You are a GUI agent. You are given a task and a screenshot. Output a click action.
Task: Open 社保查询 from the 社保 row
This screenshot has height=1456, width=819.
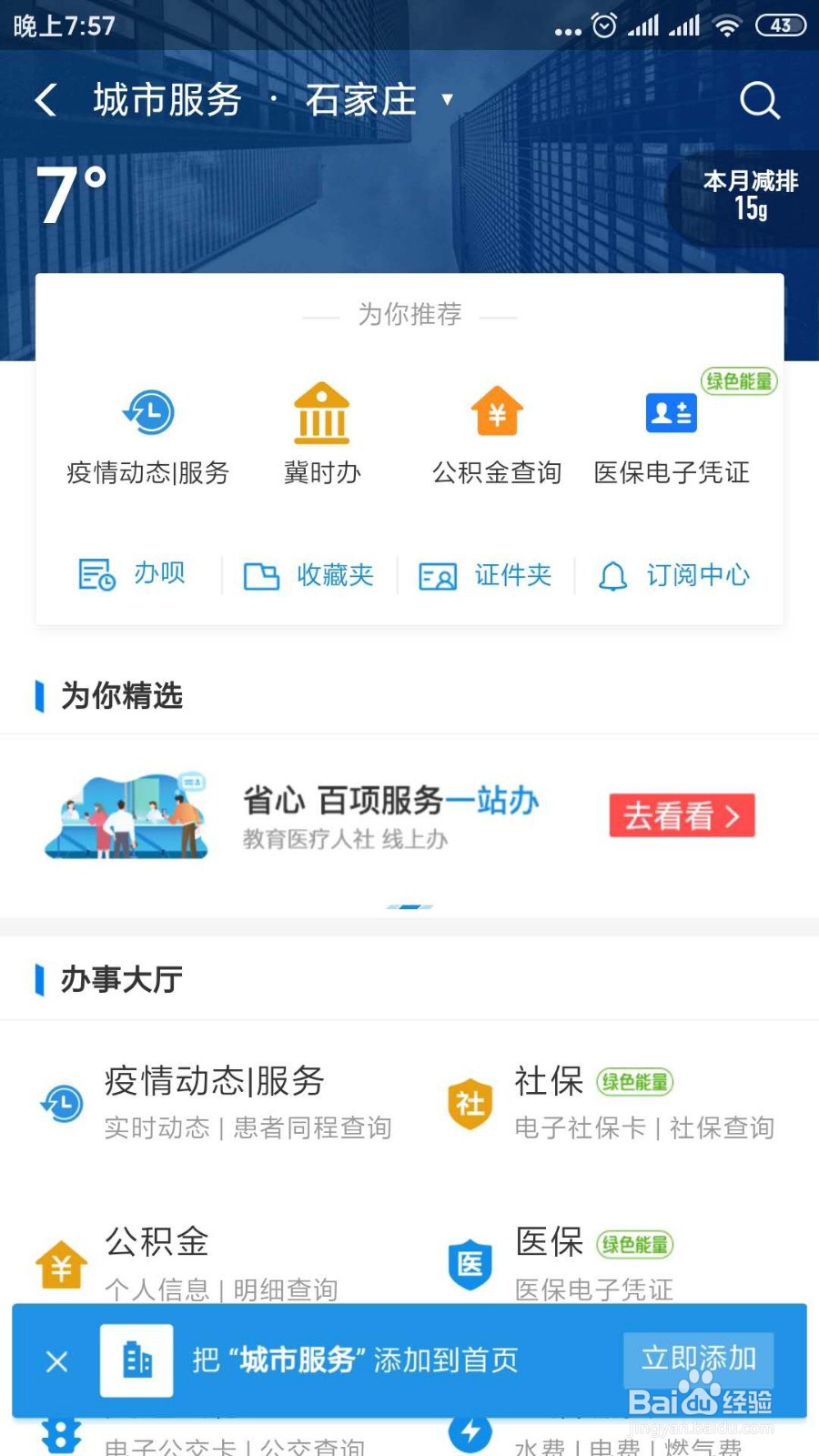point(720,1128)
